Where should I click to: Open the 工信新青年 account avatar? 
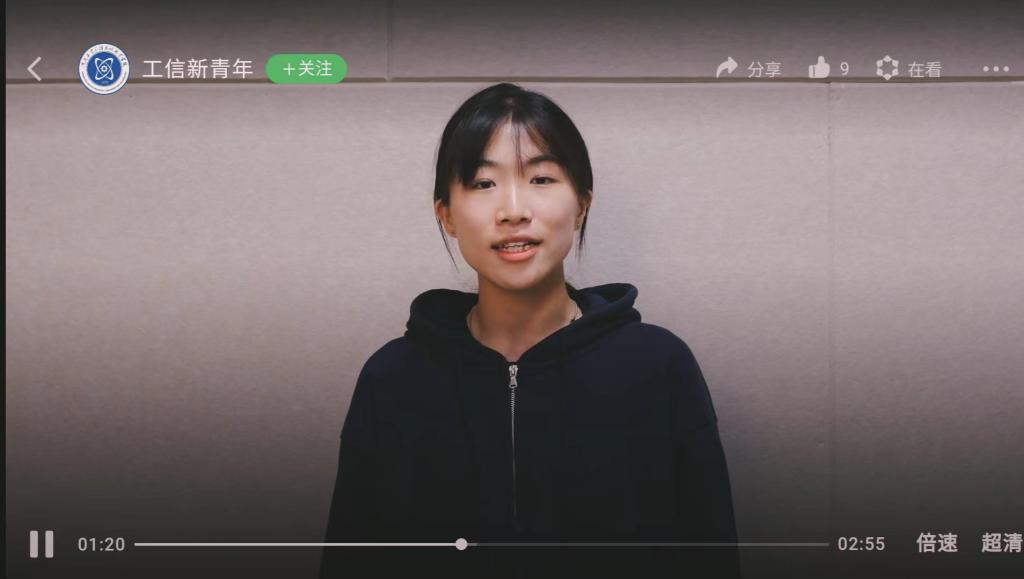point(104,69)
